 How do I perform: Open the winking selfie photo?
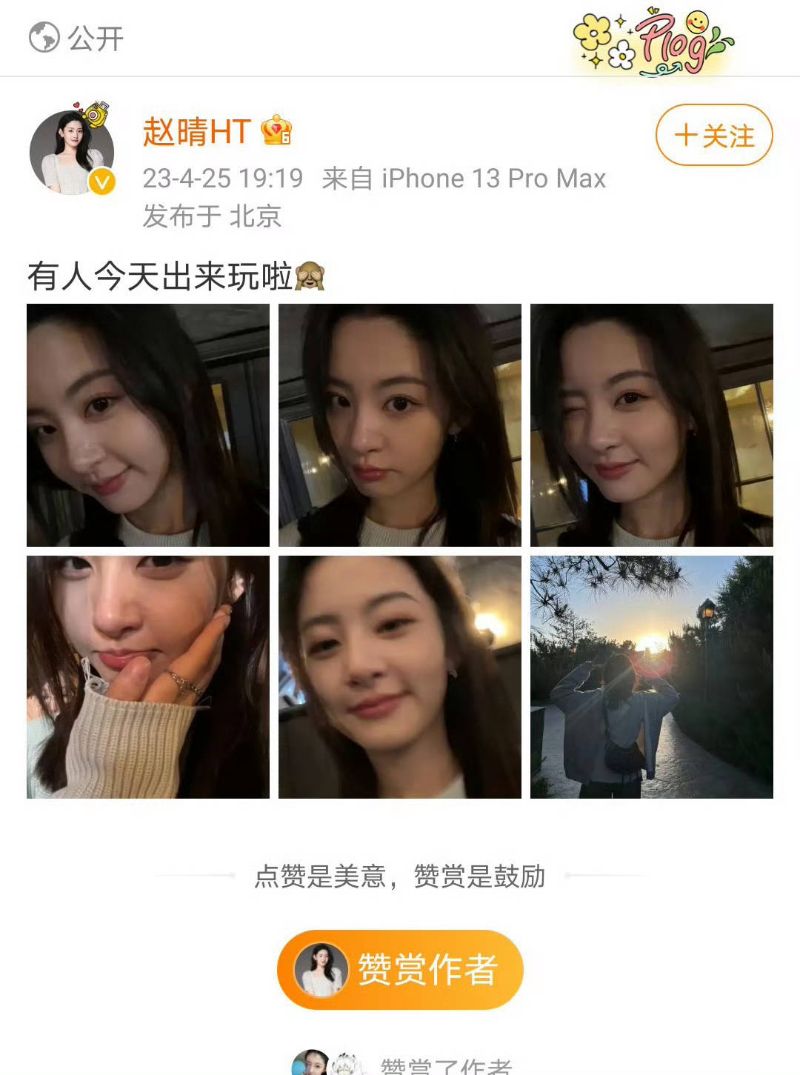(652, 425)
